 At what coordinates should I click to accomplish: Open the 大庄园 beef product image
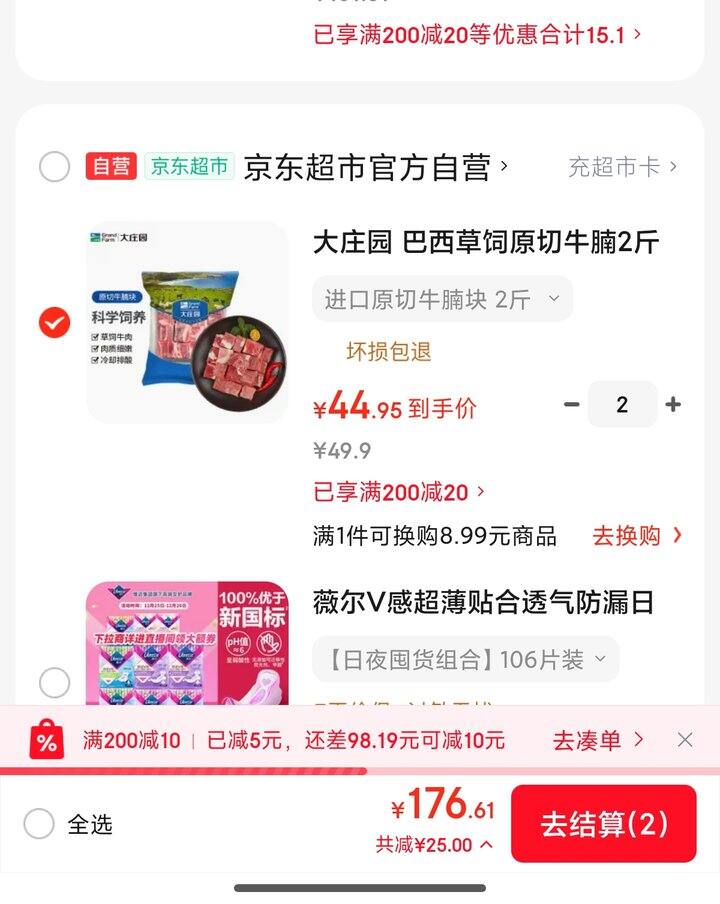tap(188, 322)
